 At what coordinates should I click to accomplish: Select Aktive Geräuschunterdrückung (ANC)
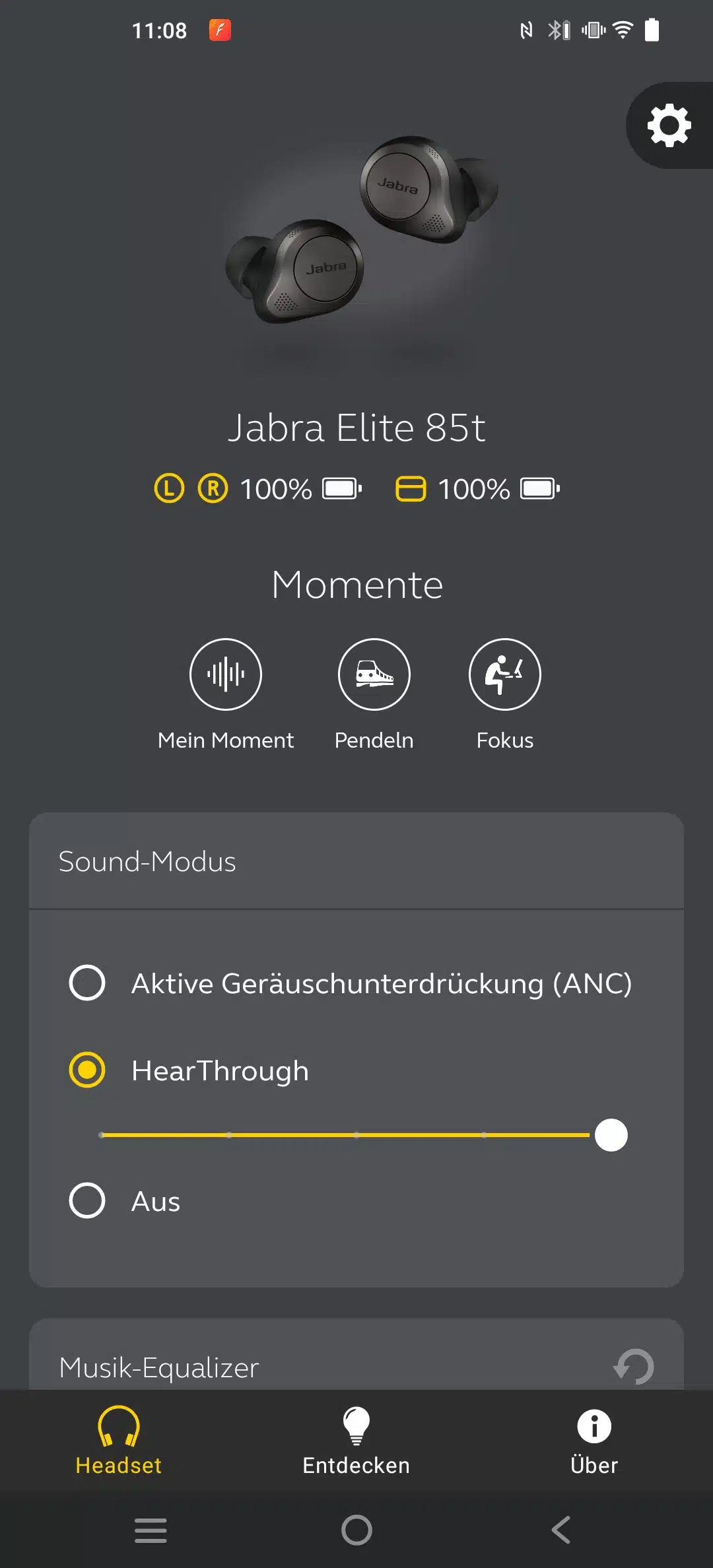coord(87,983)
